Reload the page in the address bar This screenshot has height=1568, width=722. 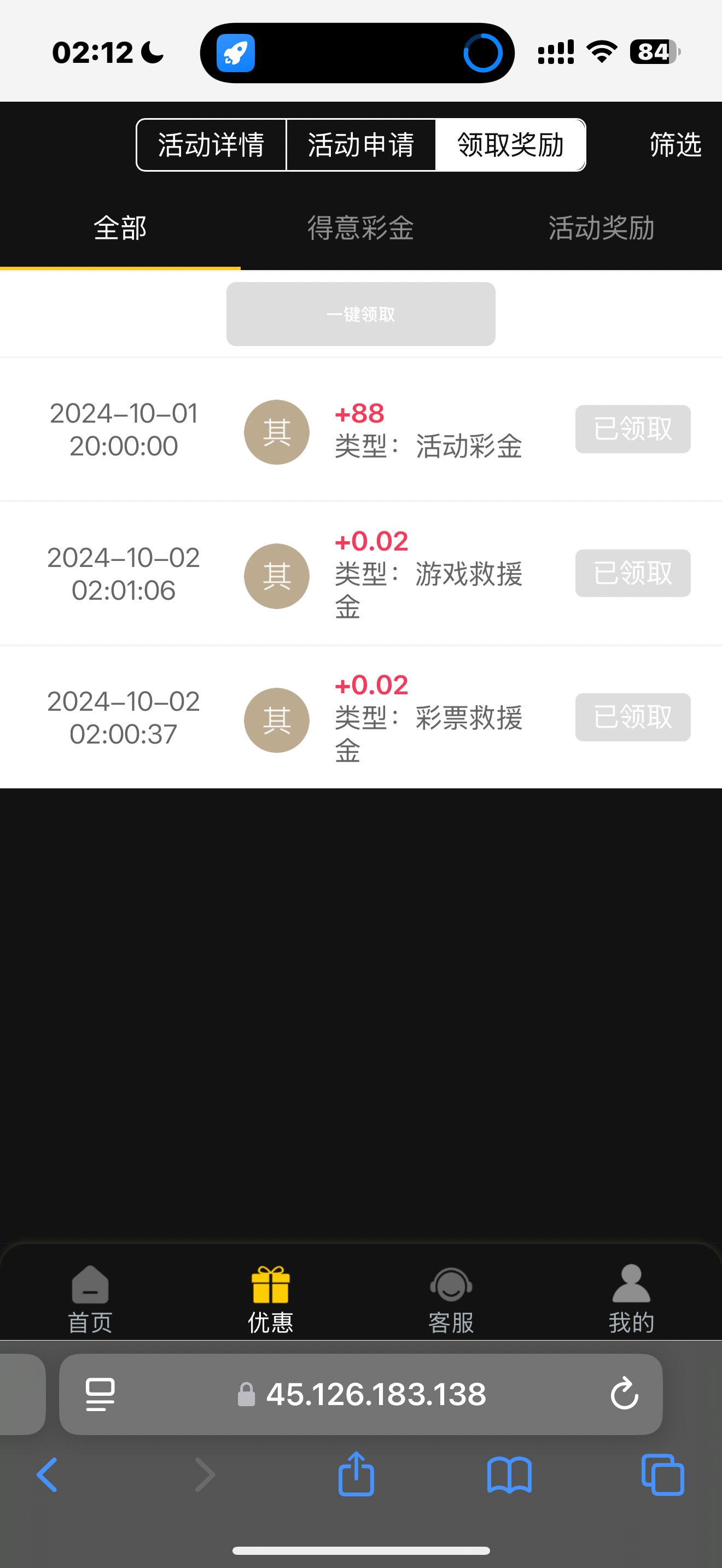coord(625,1394)
